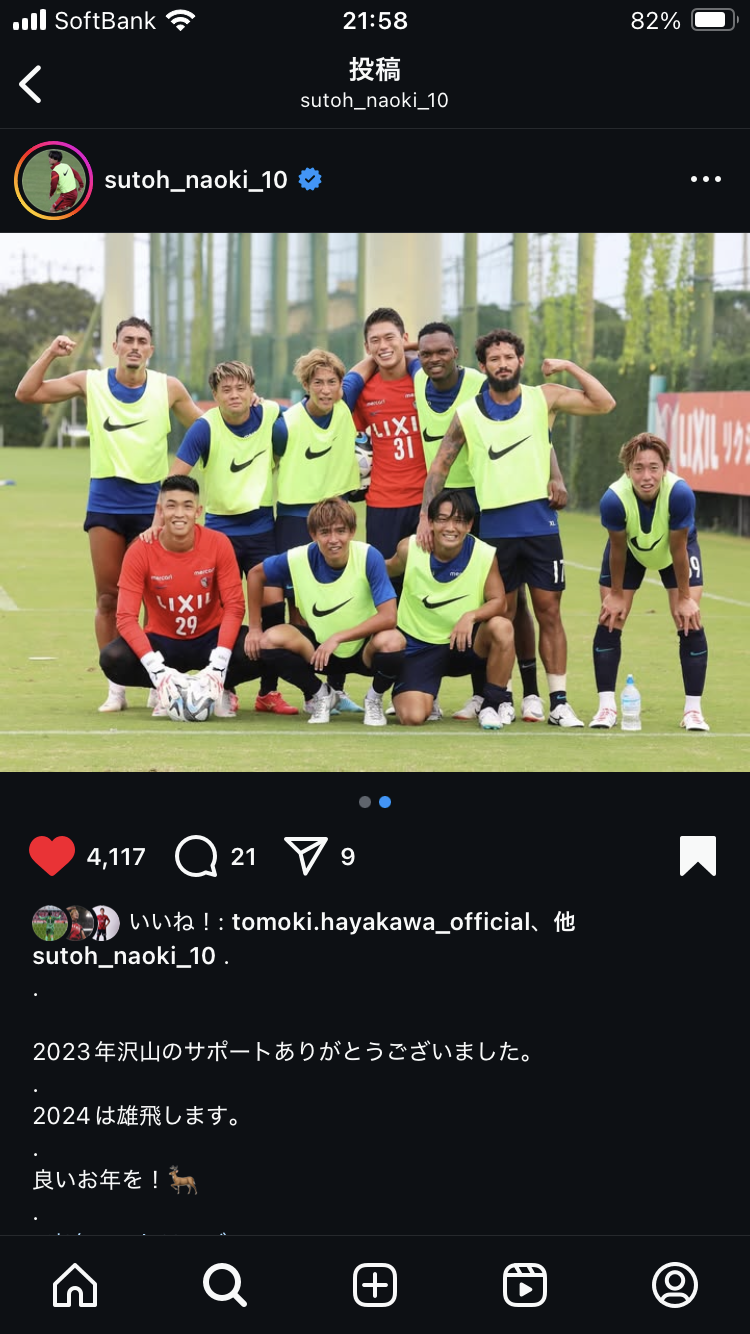750x1334 pixels.
Task: Switch to the Profile tab
Action: (x=674, y=1285)
